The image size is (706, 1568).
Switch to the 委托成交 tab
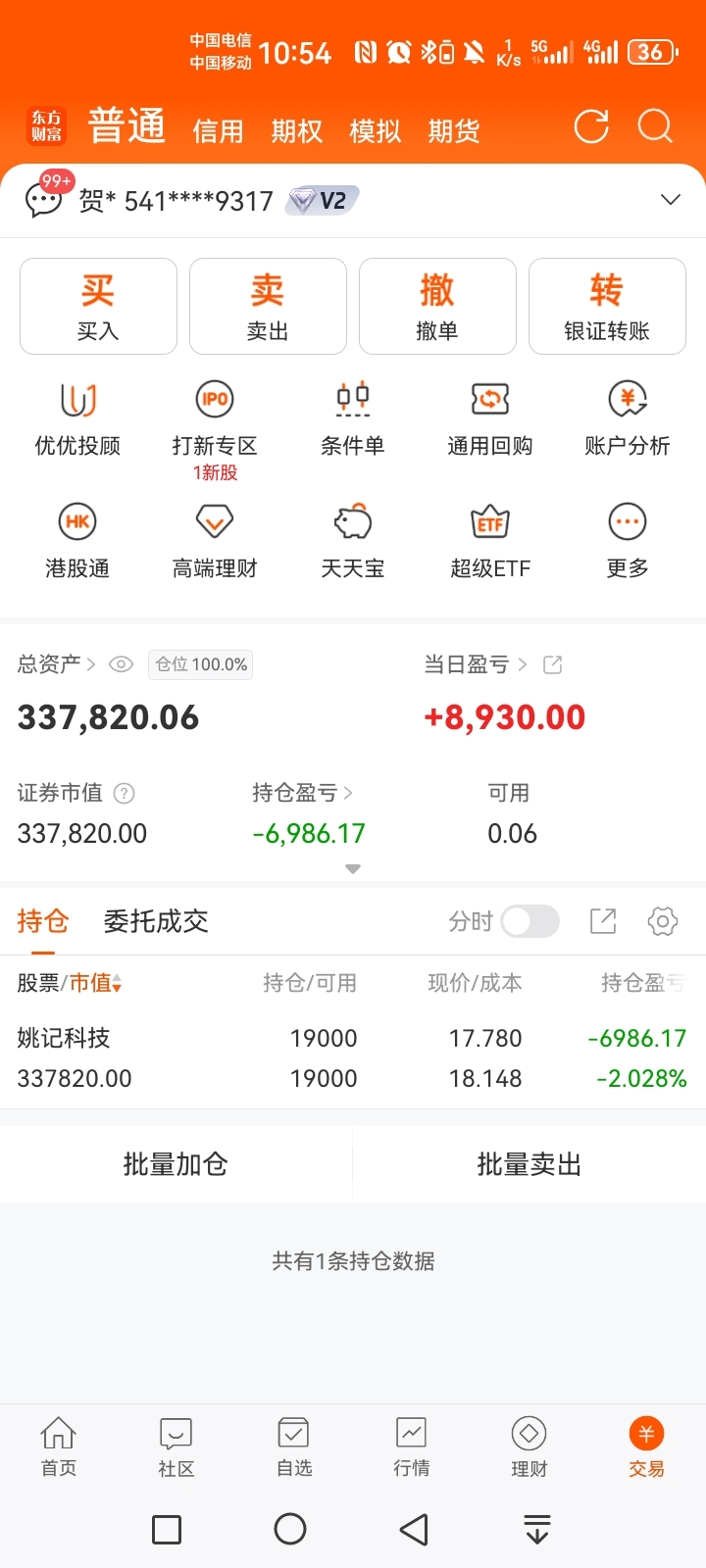156,921
